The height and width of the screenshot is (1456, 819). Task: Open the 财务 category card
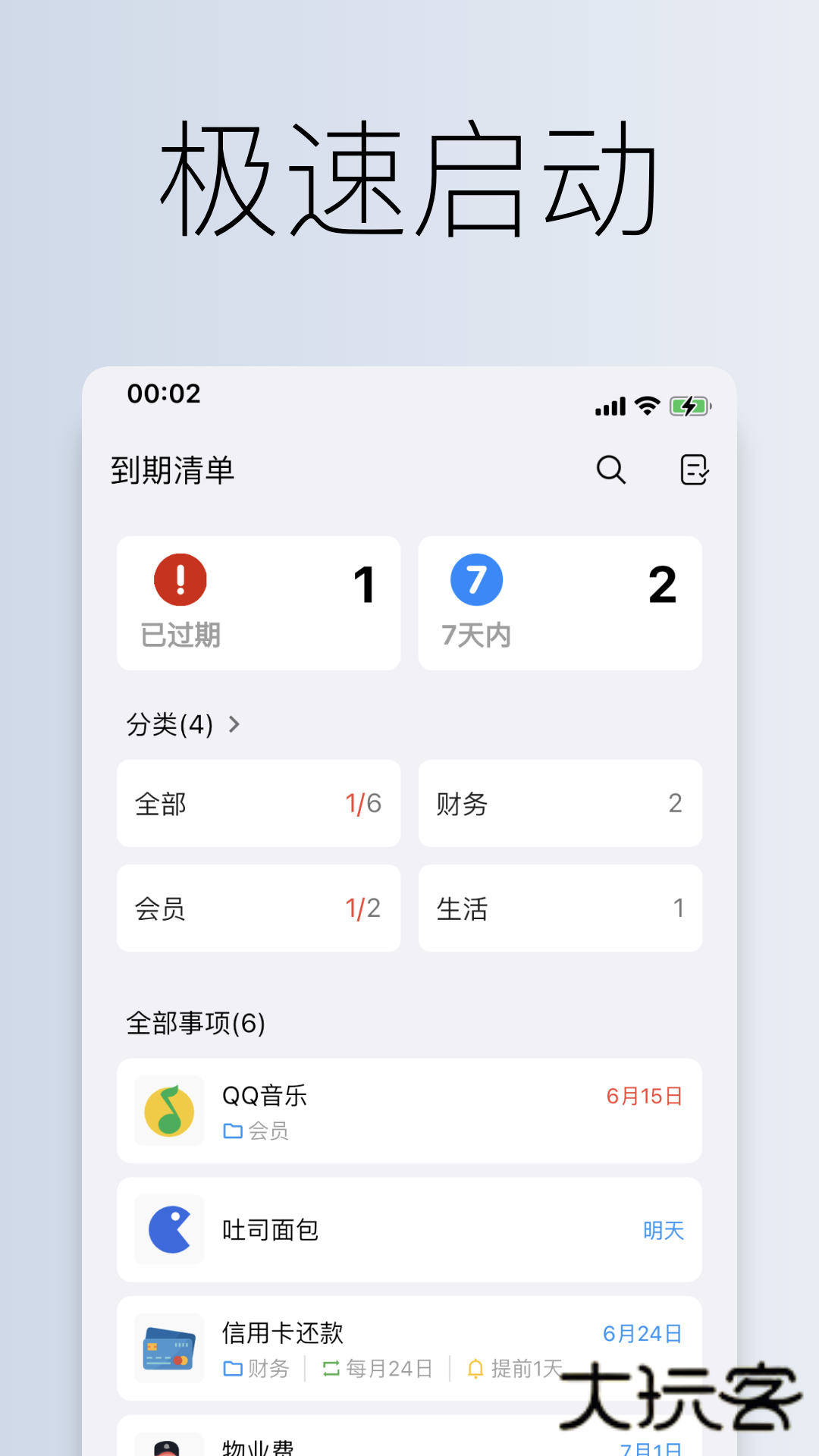pyautogui.click(x=560, y=804)
